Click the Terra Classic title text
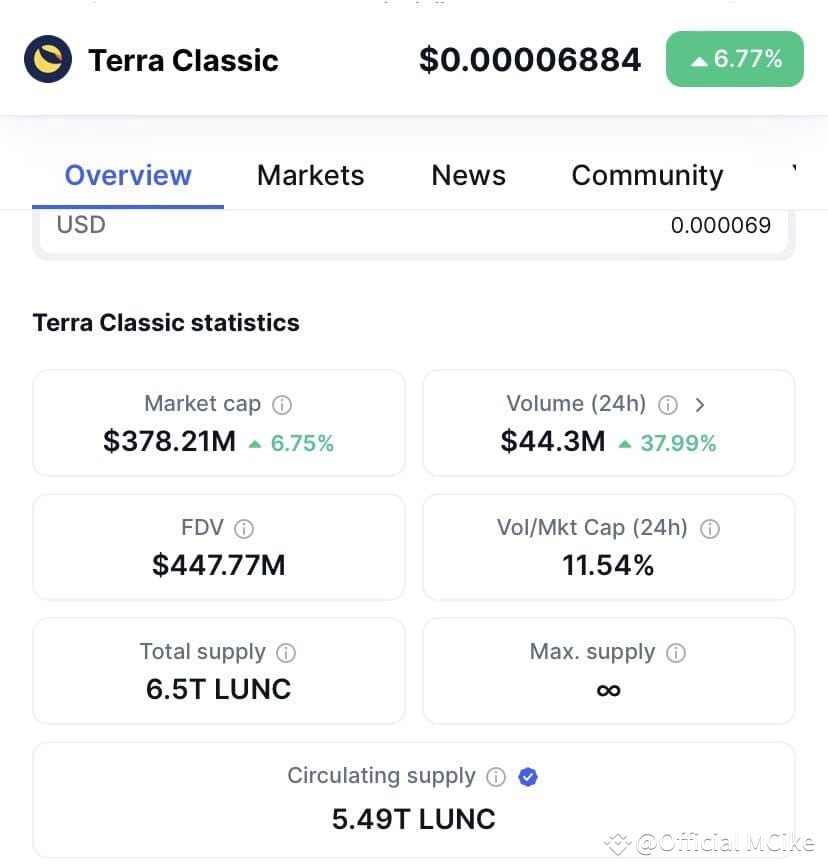The height and width of the screenshot is (865, 828). click(x=183, y=60)
